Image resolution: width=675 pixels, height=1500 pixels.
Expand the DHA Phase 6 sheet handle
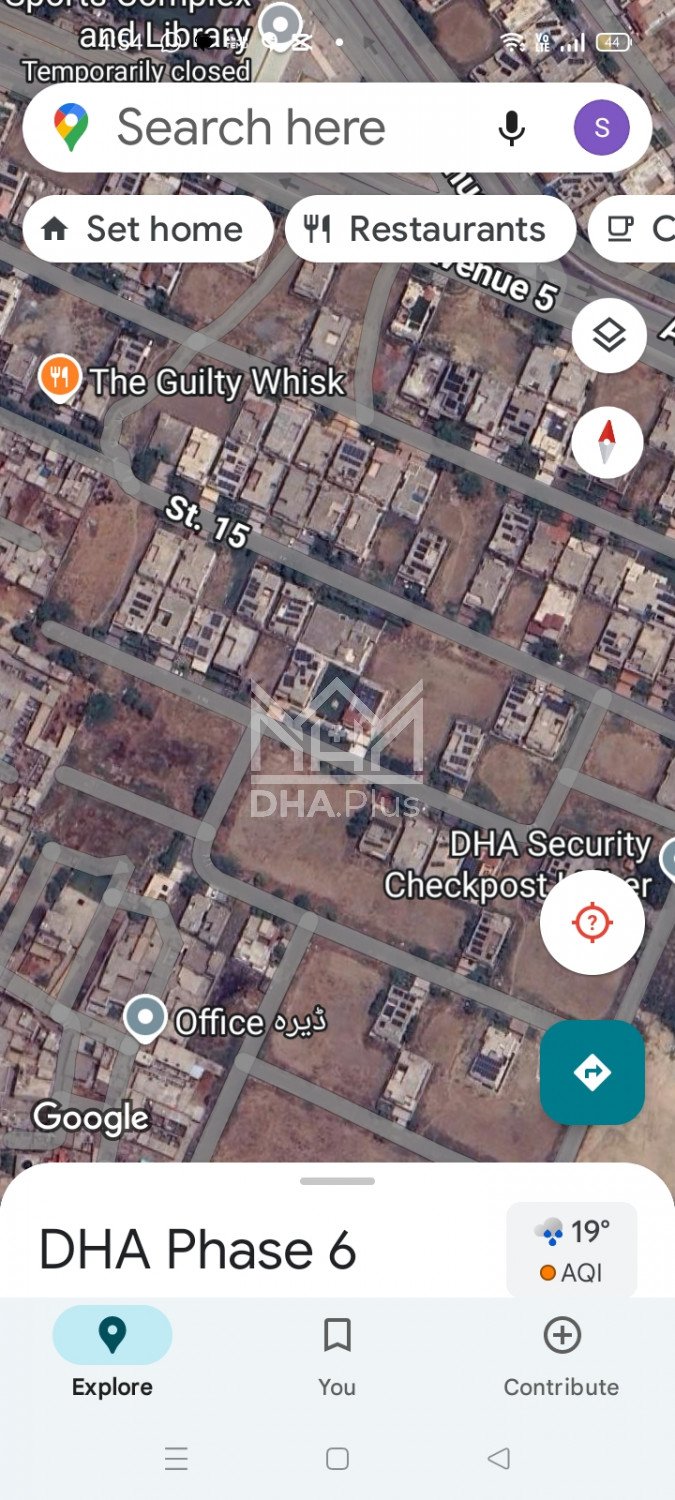click(x=337, y=1181)
